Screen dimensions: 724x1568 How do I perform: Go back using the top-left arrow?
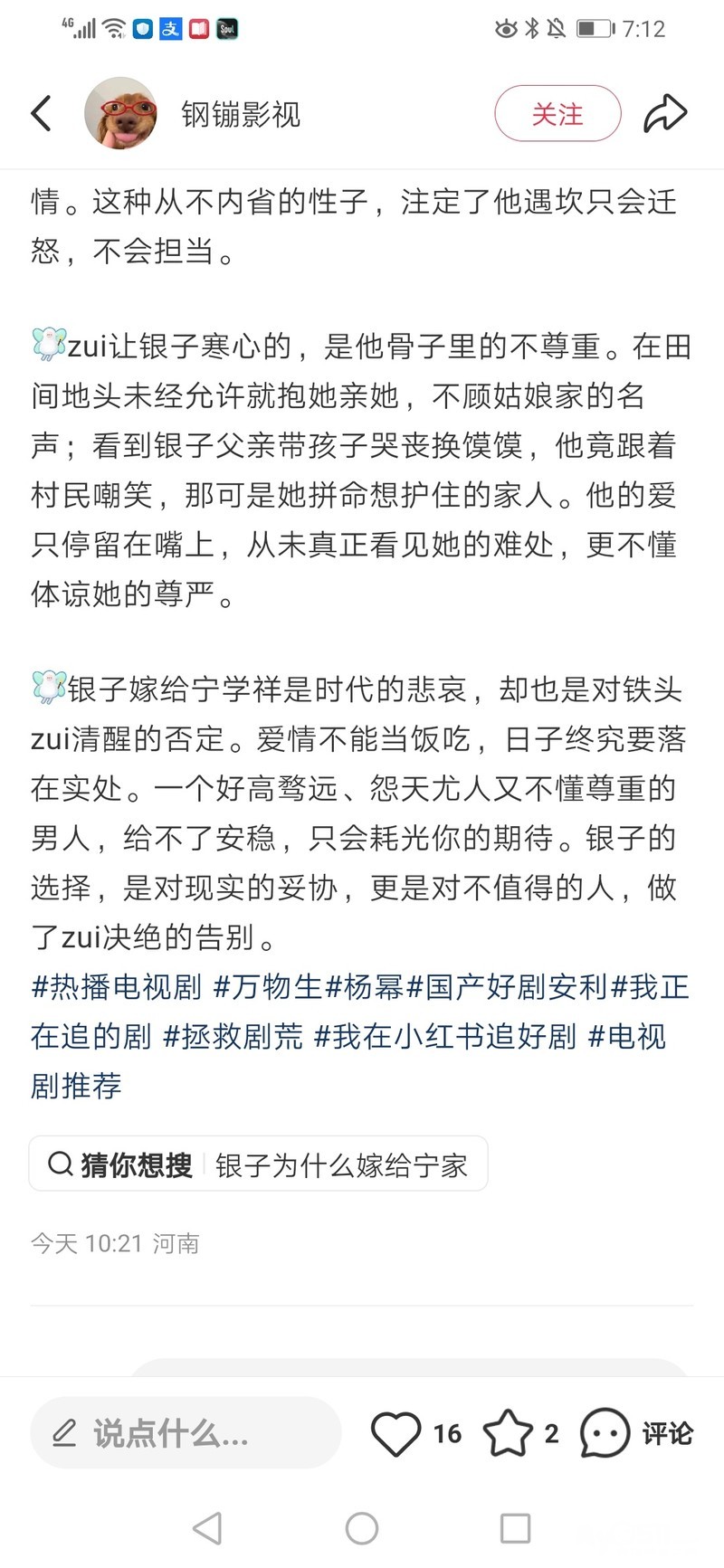pyautogui.click(x=42, y=114)
